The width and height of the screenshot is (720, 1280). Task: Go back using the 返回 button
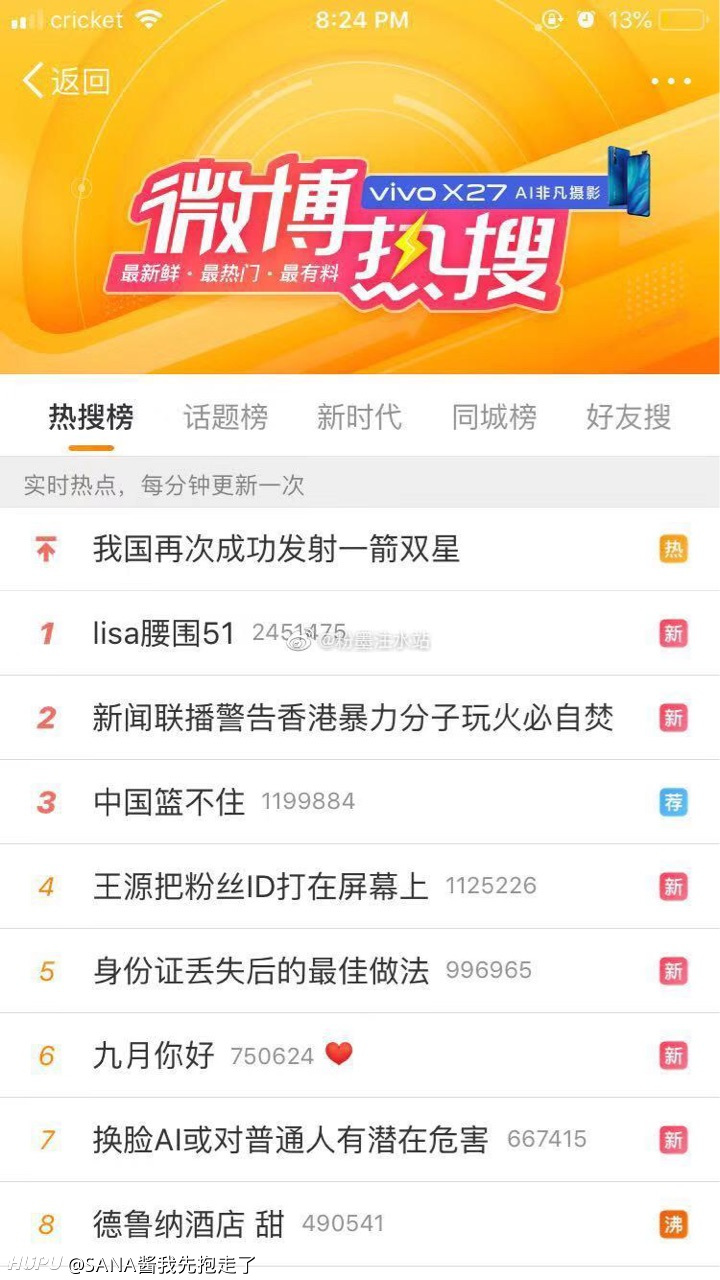(x=66, y=81)
